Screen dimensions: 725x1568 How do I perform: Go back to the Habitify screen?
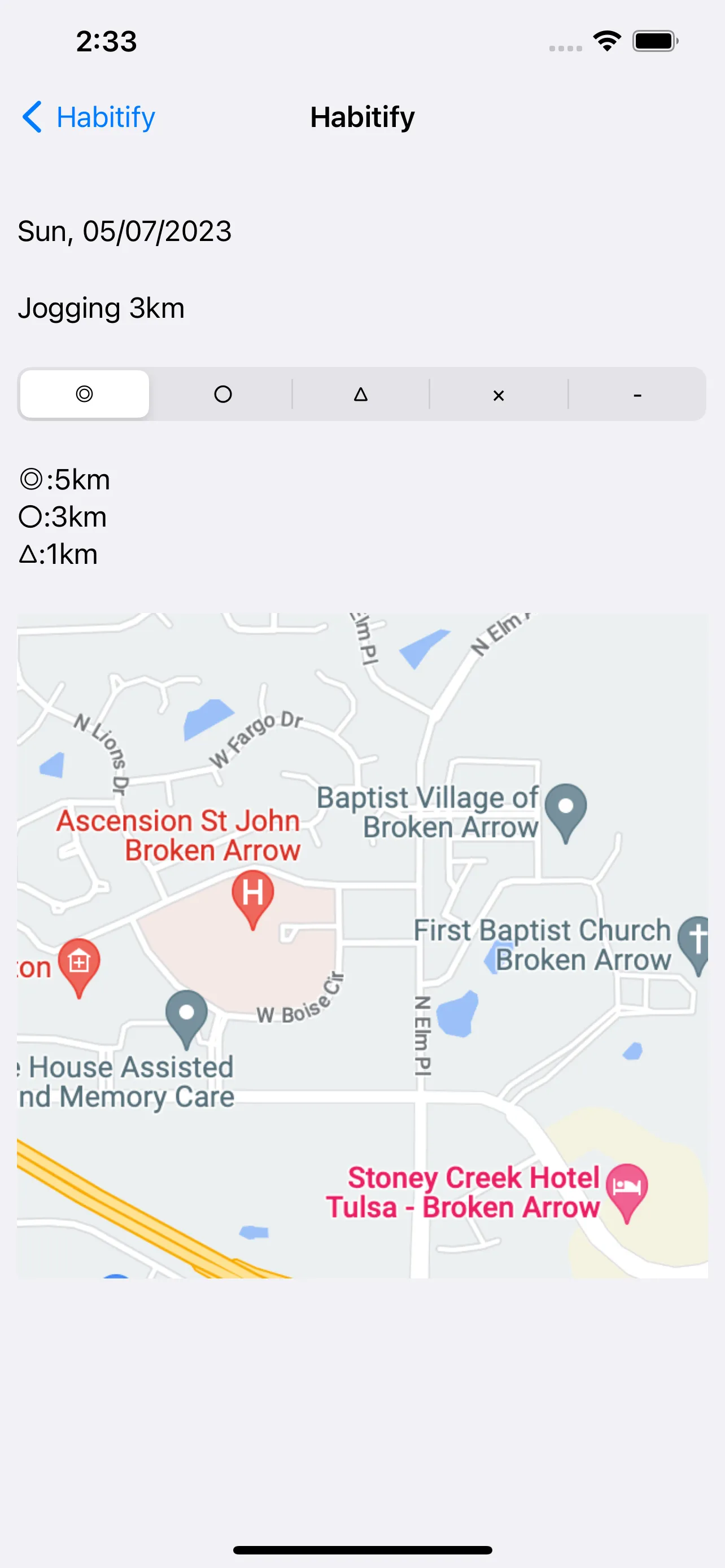89,117
